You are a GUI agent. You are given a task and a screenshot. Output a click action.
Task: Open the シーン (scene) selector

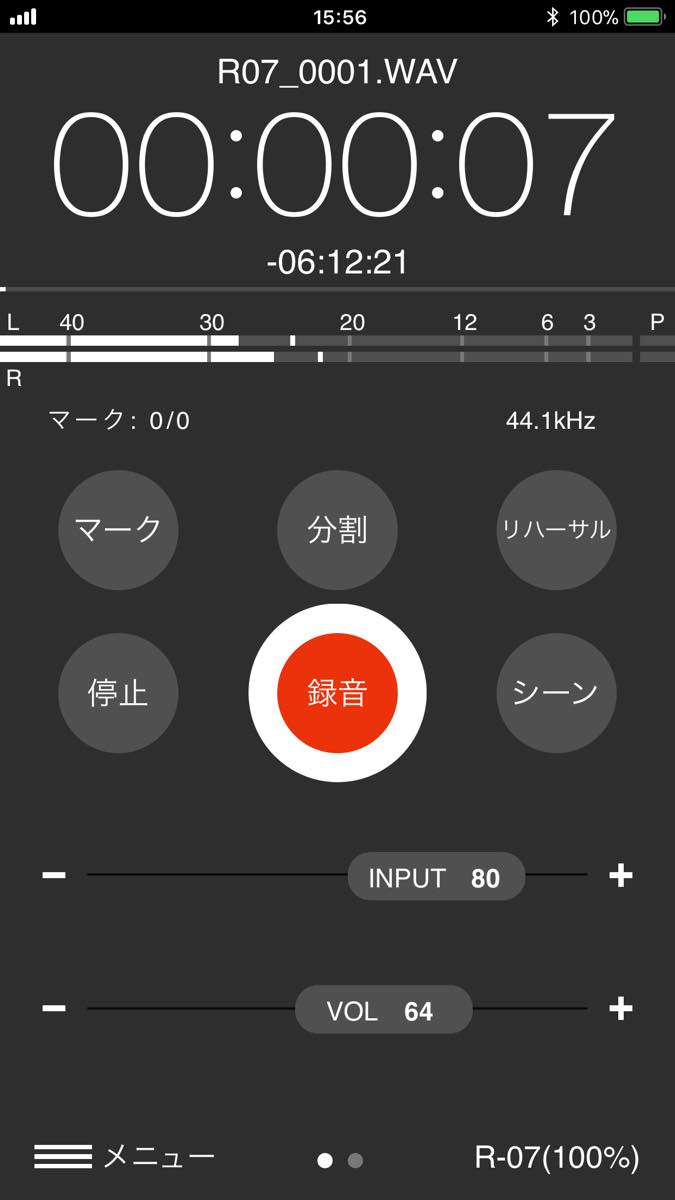pyautogui.click(x=556, y=693)
